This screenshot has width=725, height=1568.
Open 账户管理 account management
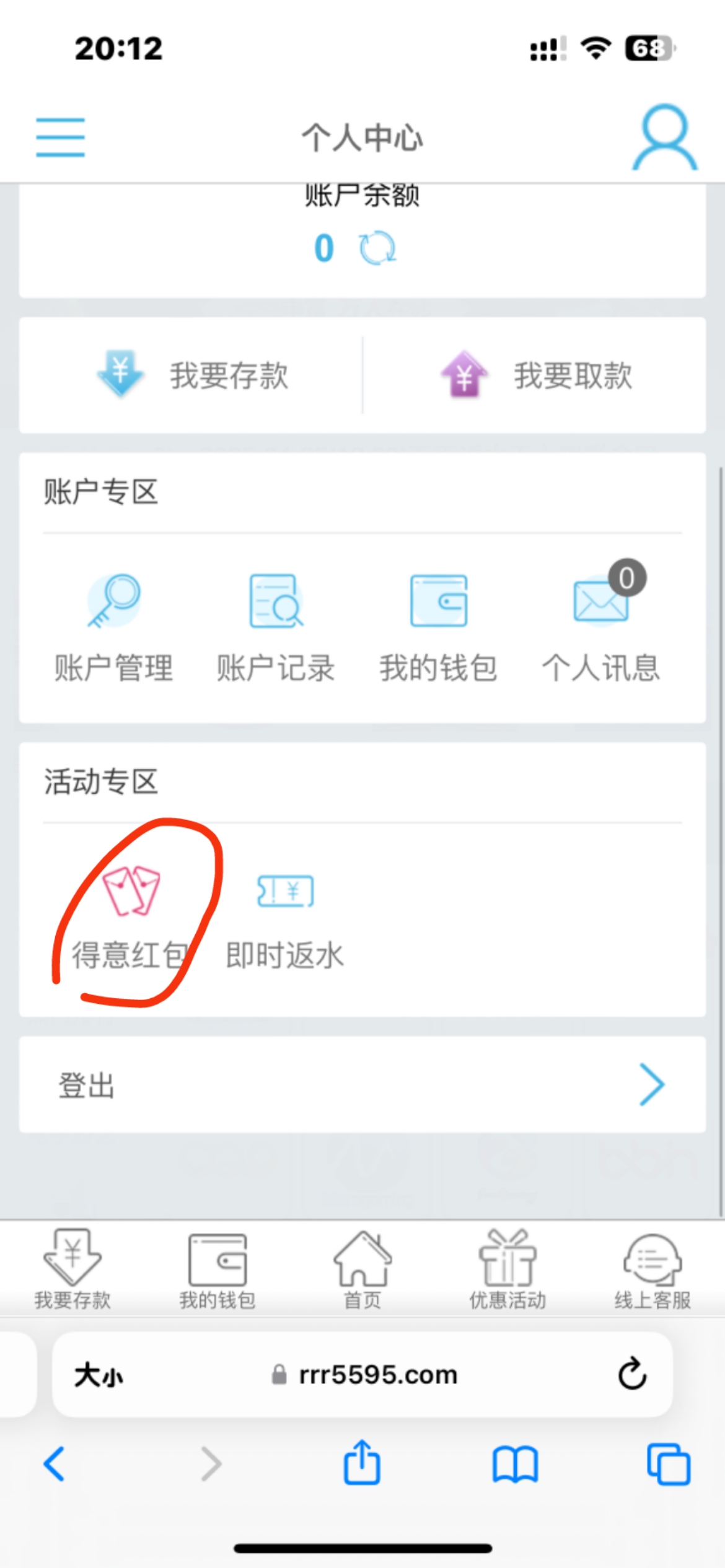pyautogui.click(x=114, y=628)
